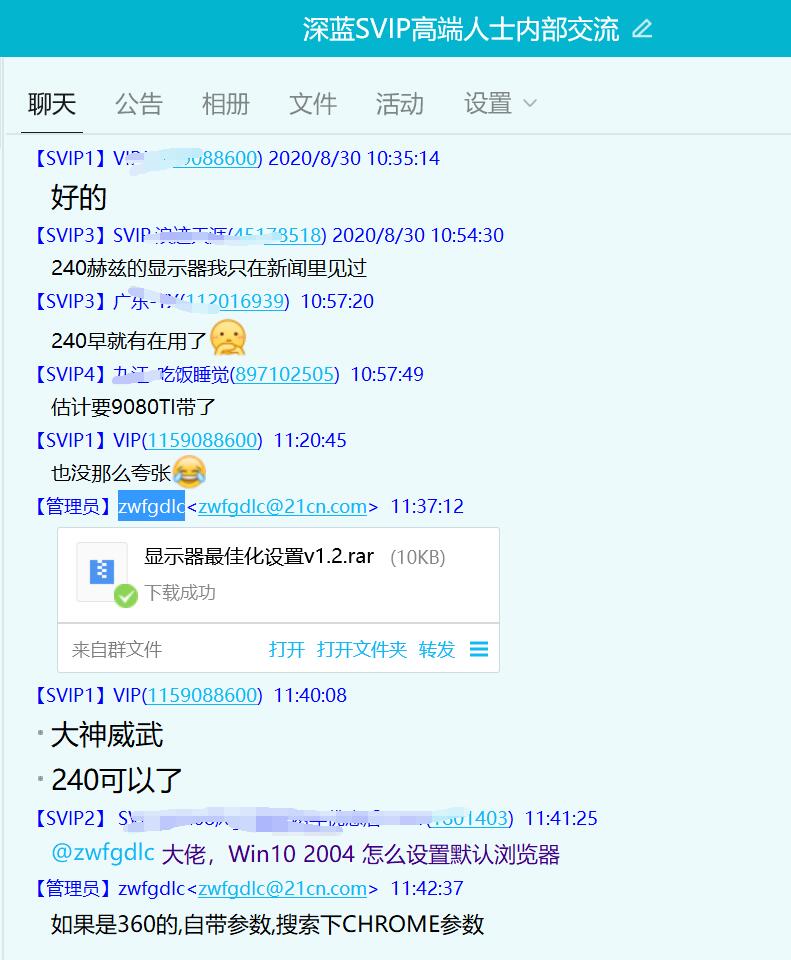The image size is (791, 960).
Task: Switch to the 相册 tab
Action: [x=226, y=104]
